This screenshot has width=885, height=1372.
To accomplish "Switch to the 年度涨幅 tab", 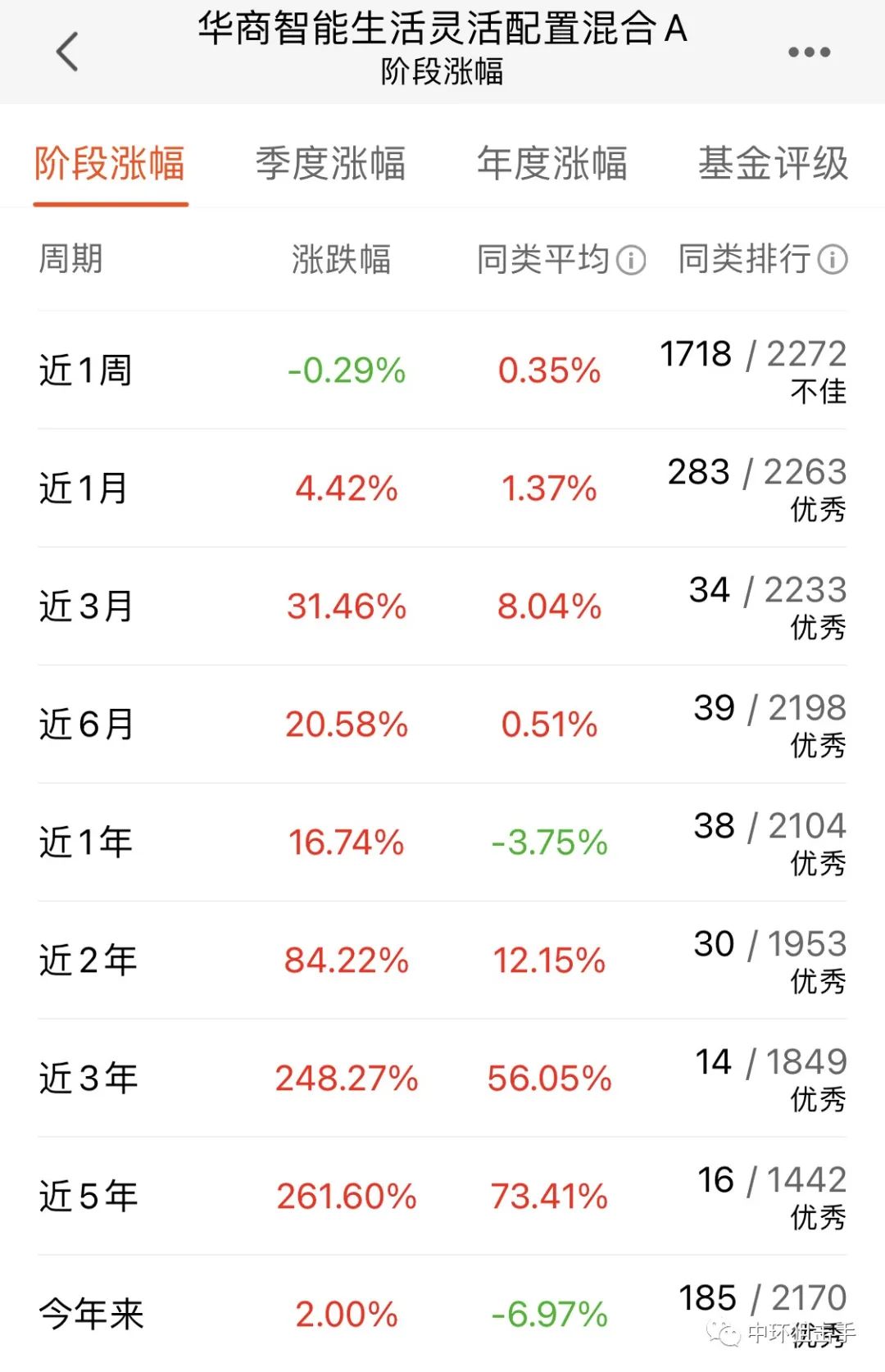I will coord(552,164).
